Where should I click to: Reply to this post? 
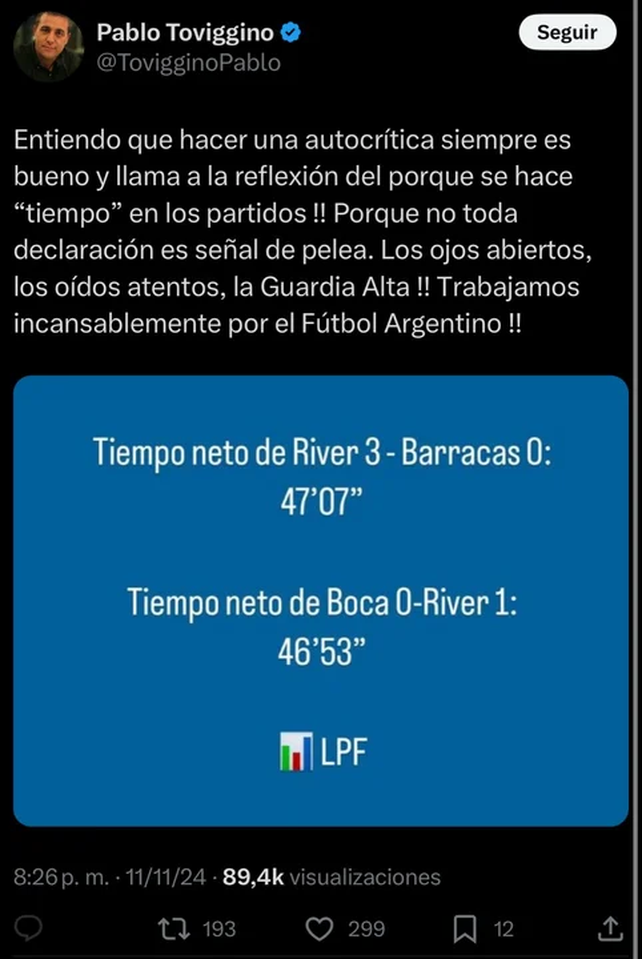pyautogui.click(x=30, y=929)
